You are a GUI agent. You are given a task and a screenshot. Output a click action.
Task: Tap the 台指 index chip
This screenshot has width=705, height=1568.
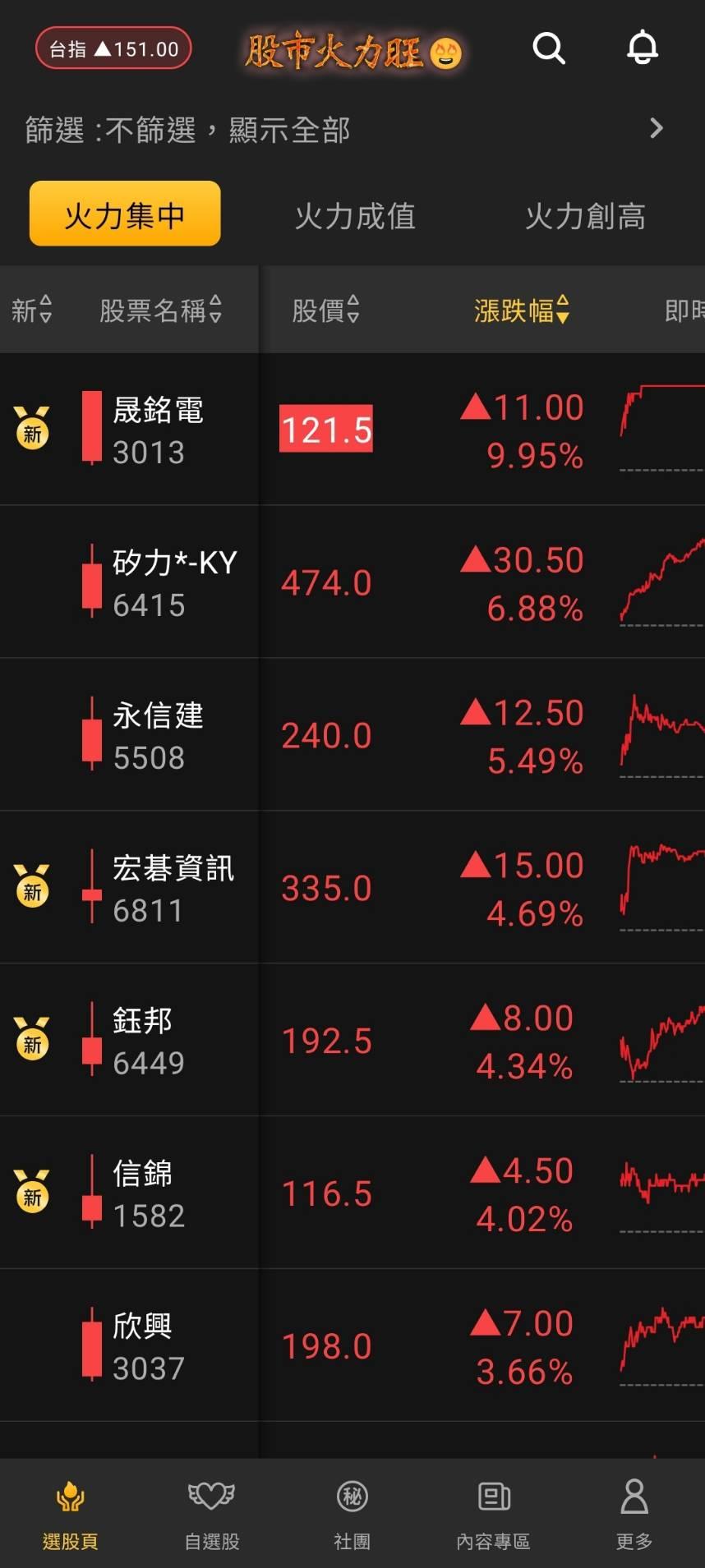click(113, 48)
